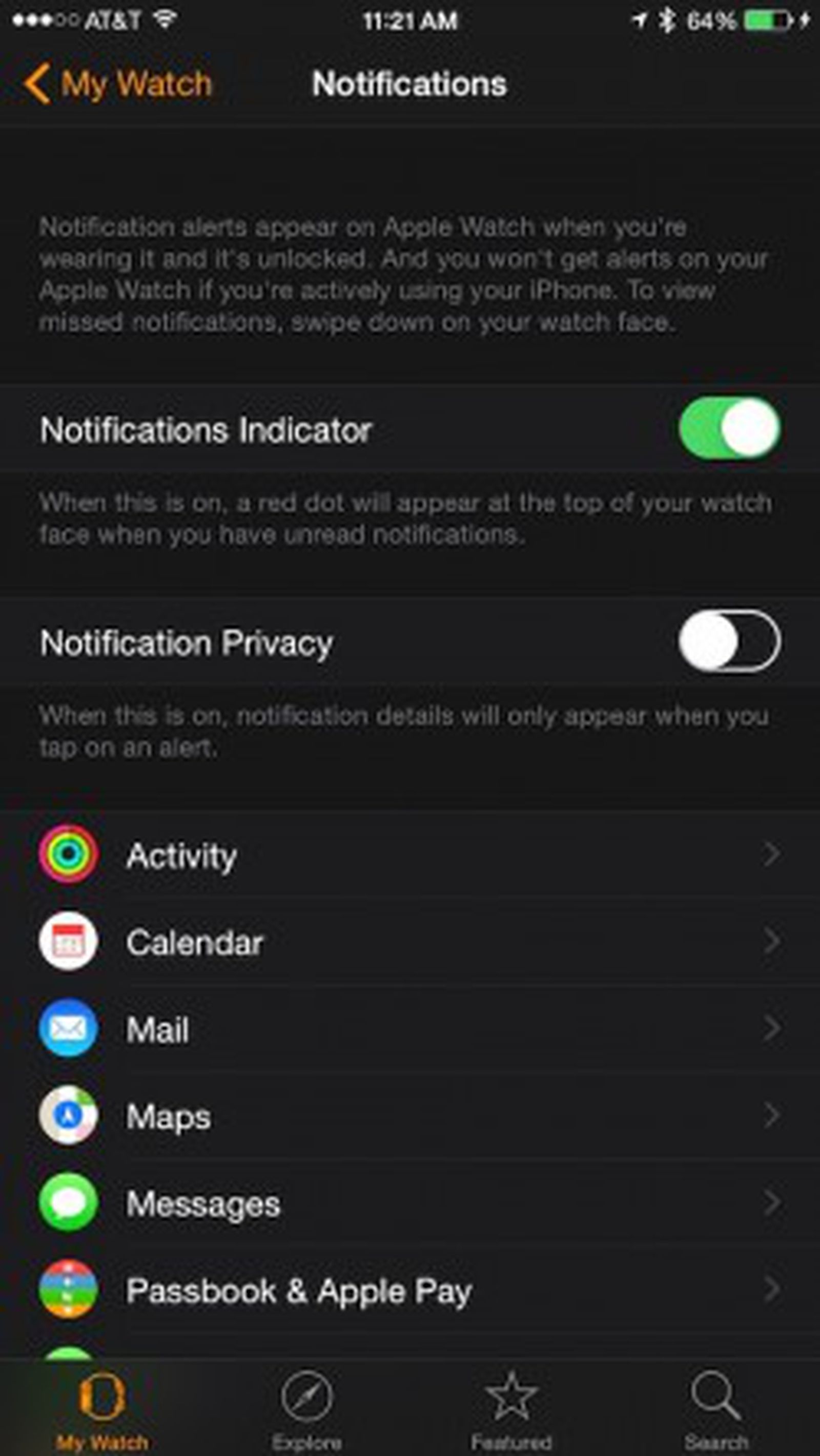Viewport: 820px width, 1456px height.
Task: Open the Activity notification settings icon
Action: (69, 855)
